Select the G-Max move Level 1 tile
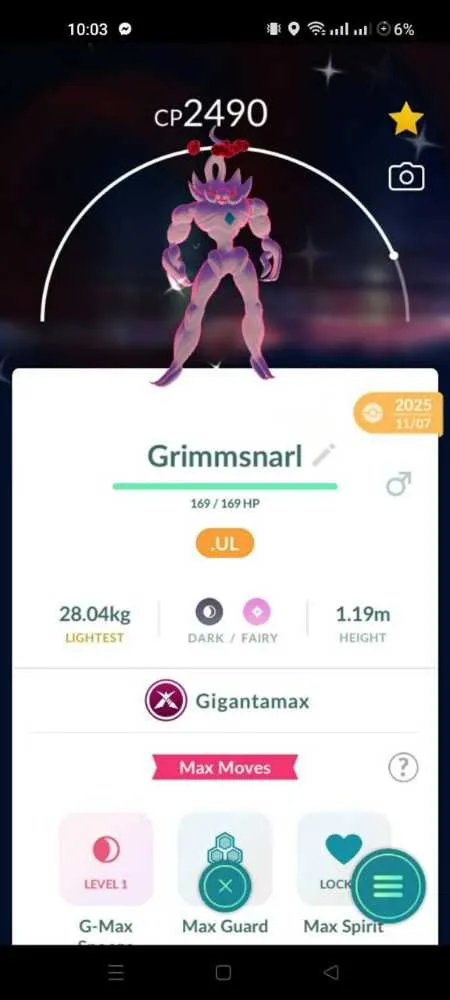Image resolution: width=450 pixels, height=1000 pixels. pyautogui.click(x=106, y=859)
